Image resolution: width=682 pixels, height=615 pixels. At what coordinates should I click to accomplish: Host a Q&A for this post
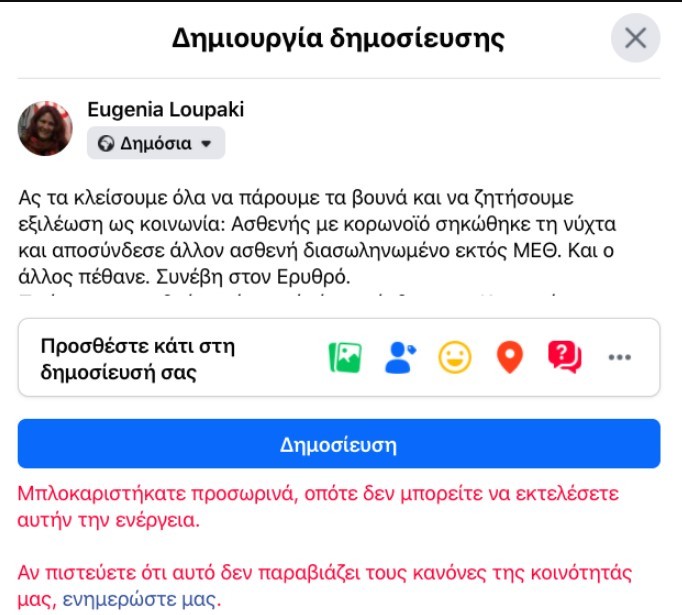coord(564,358)
